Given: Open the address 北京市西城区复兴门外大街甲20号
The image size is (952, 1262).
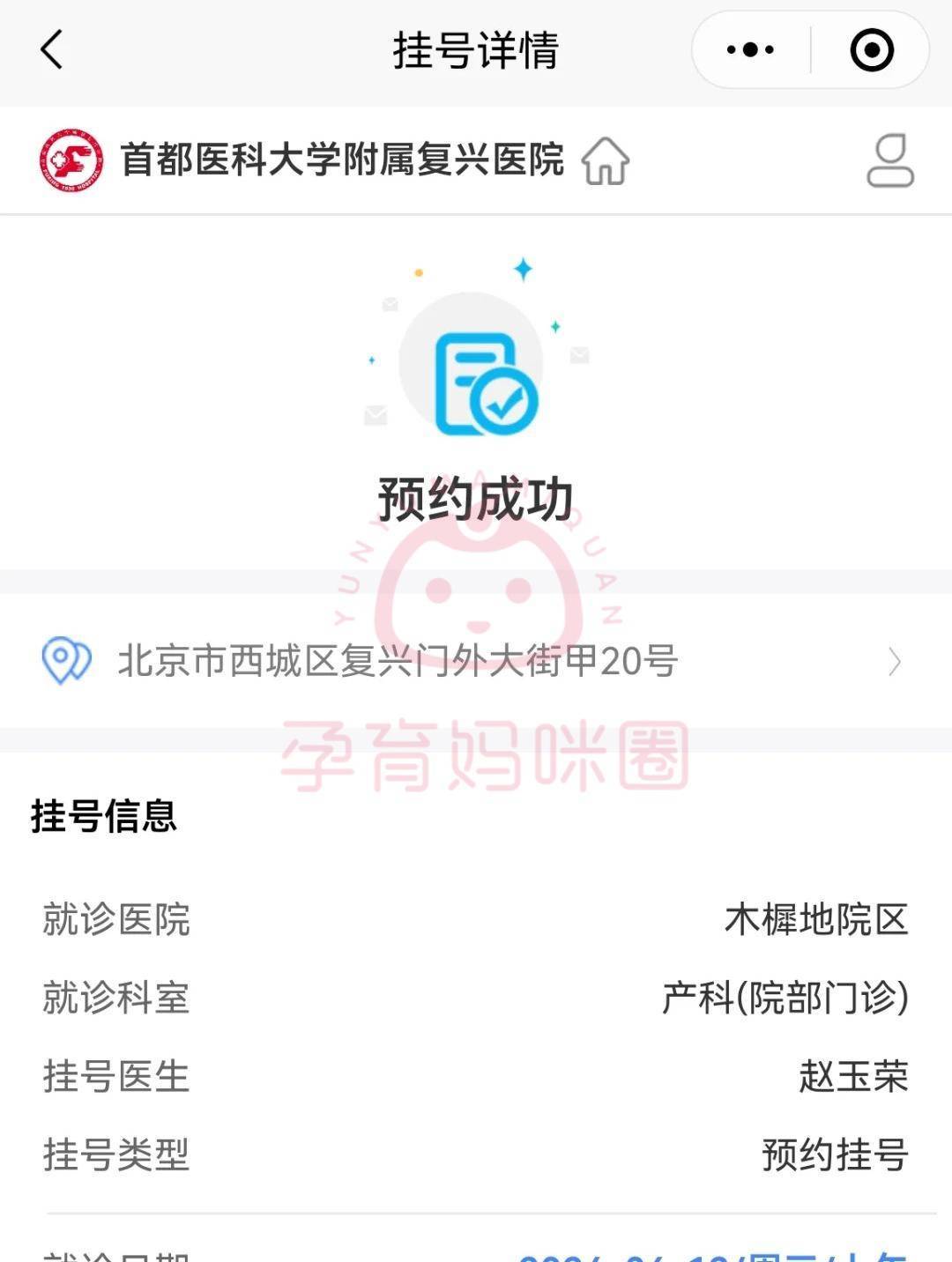Looking at the screenshot, I should 476,661.
